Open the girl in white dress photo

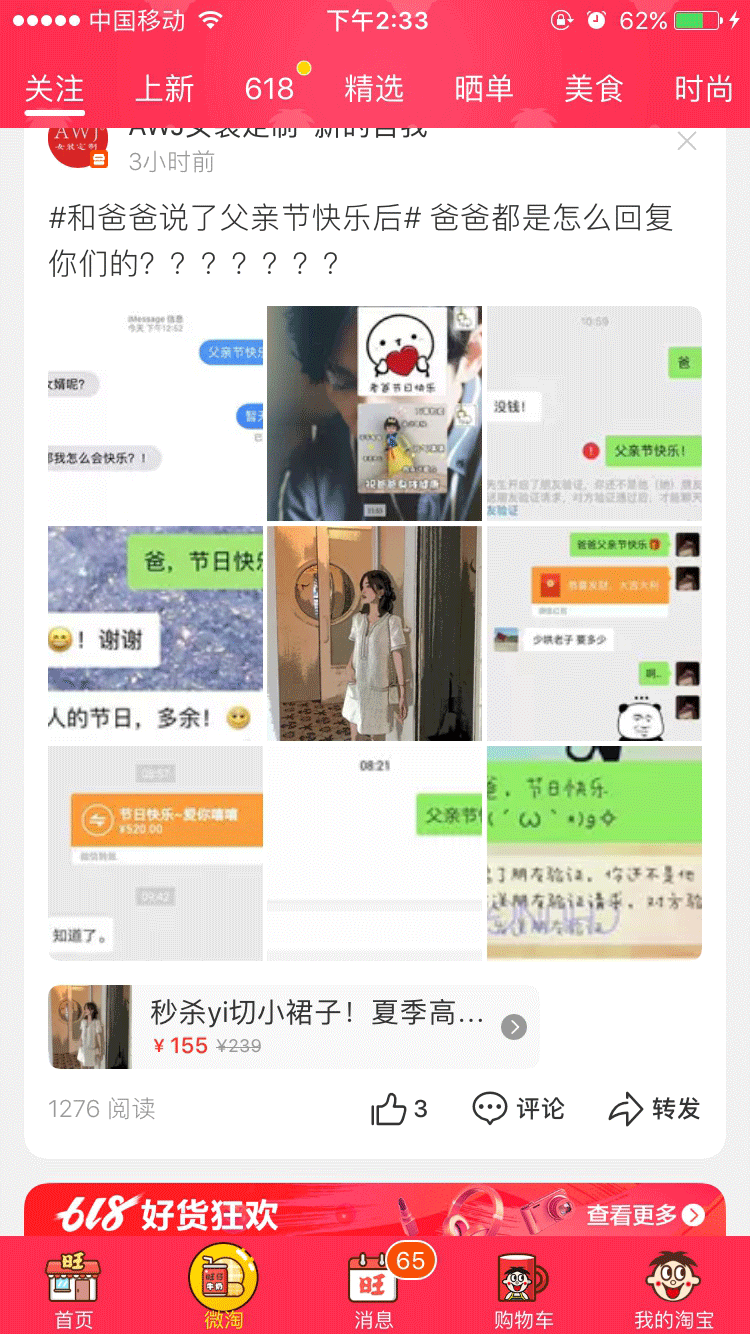tap(374, 634)
